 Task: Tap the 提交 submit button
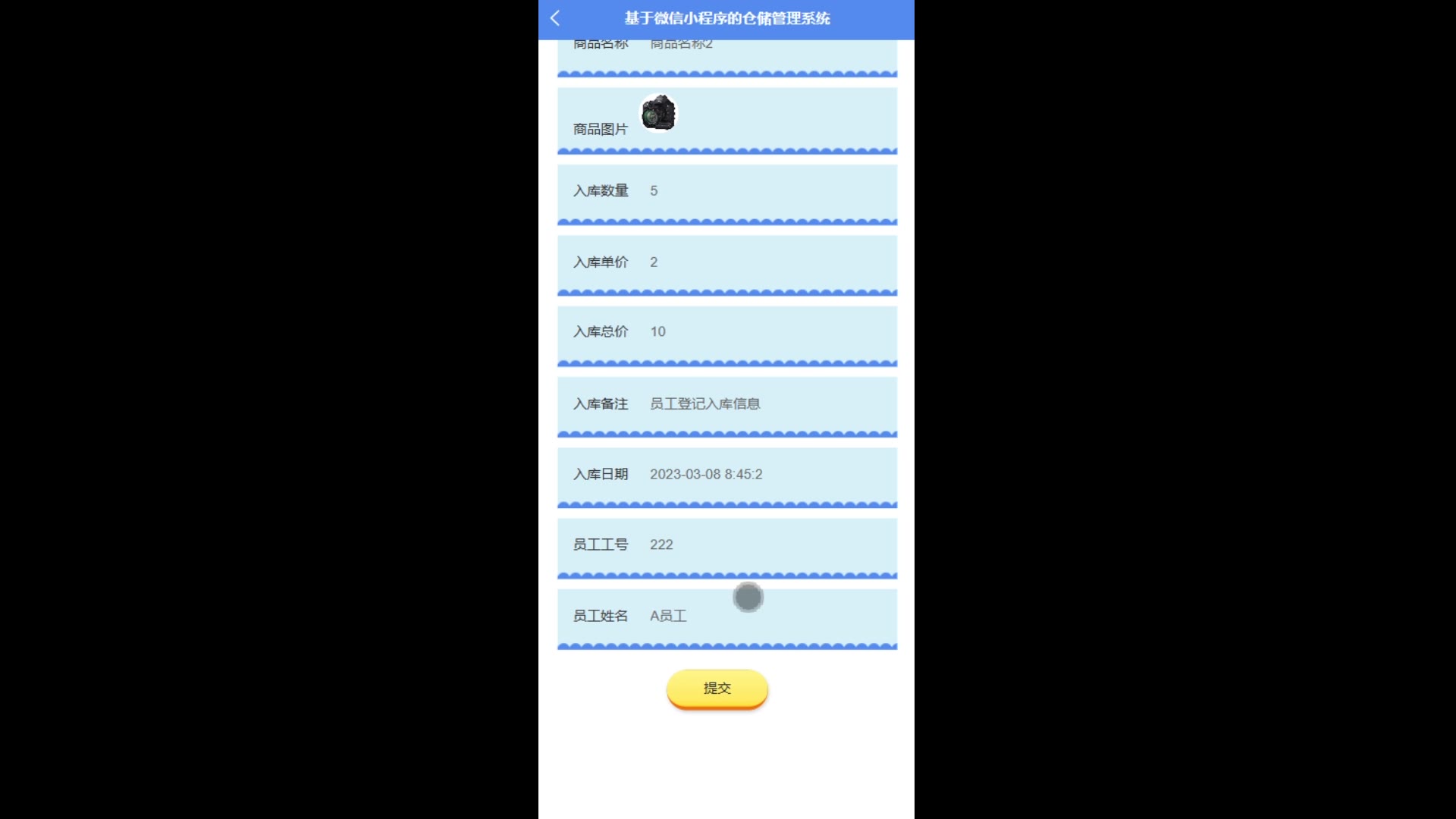click(717, 689)
